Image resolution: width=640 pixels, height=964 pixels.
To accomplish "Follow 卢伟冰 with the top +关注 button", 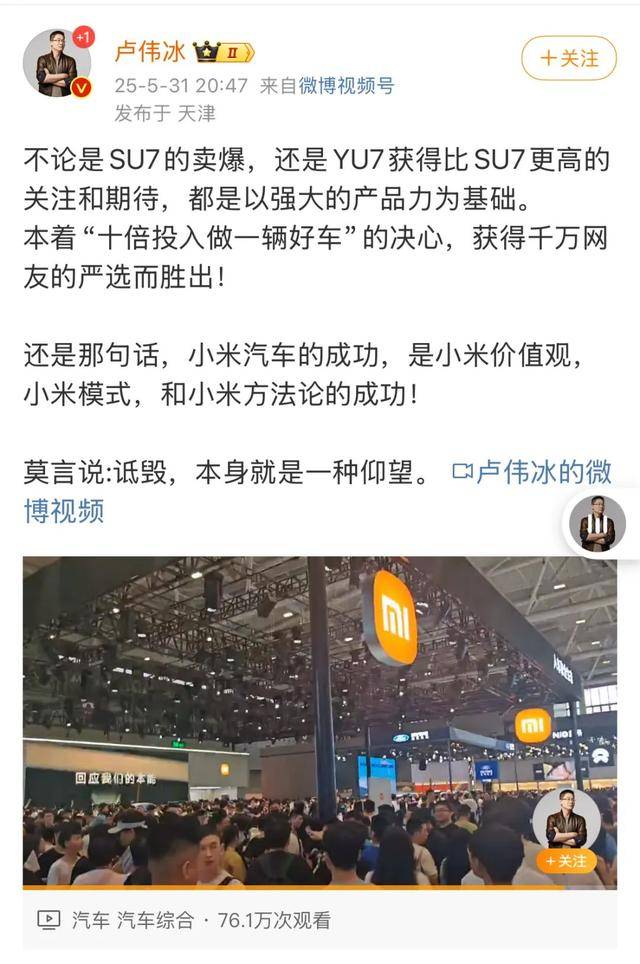I will (x=568, y=58).
